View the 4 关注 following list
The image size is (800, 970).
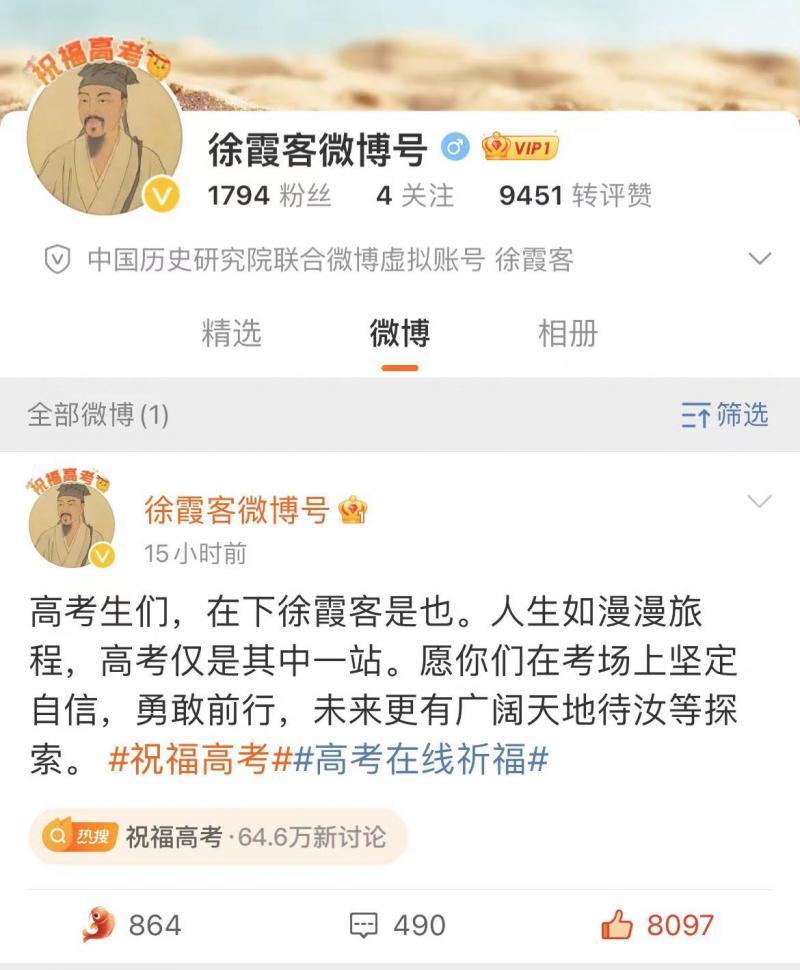pos(414,195)
